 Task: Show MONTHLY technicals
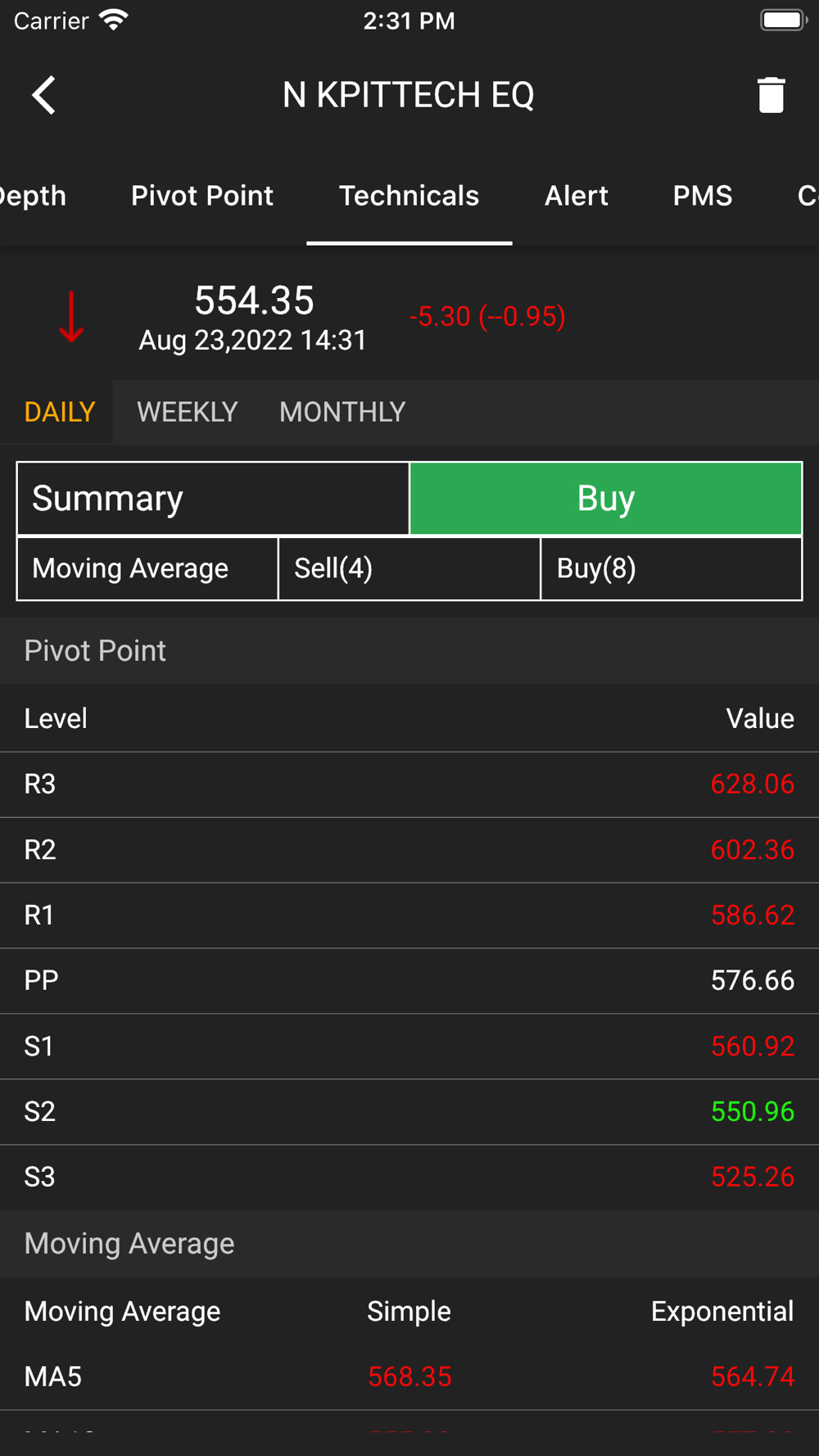(342, 412)
